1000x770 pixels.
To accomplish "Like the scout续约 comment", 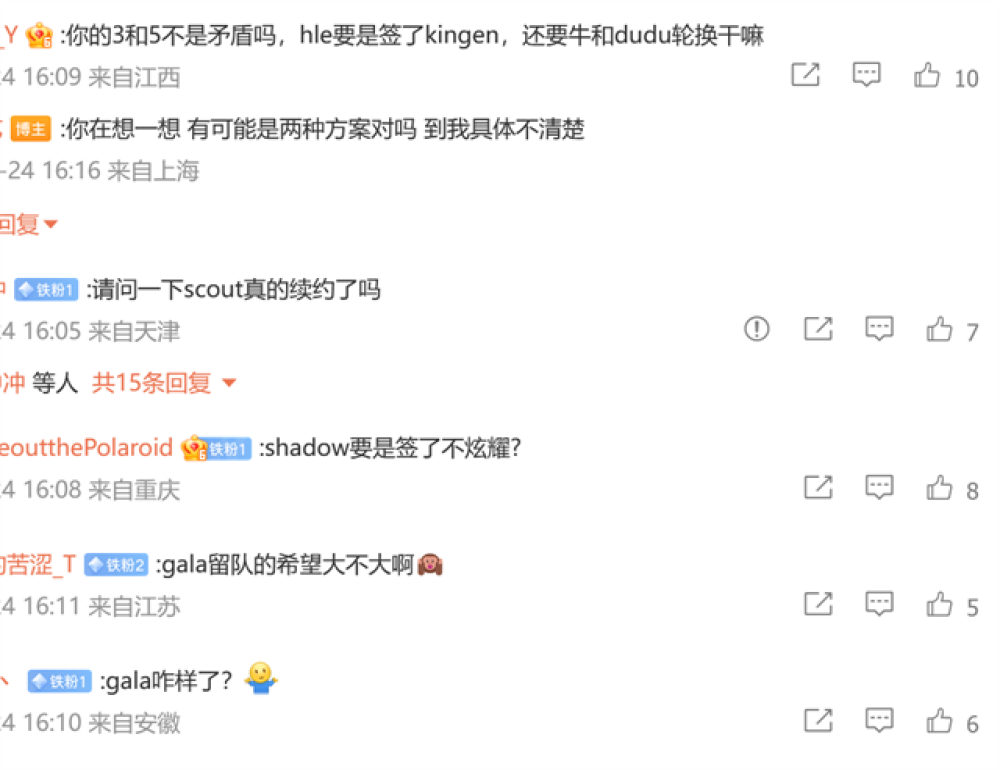I will (939, 329).
